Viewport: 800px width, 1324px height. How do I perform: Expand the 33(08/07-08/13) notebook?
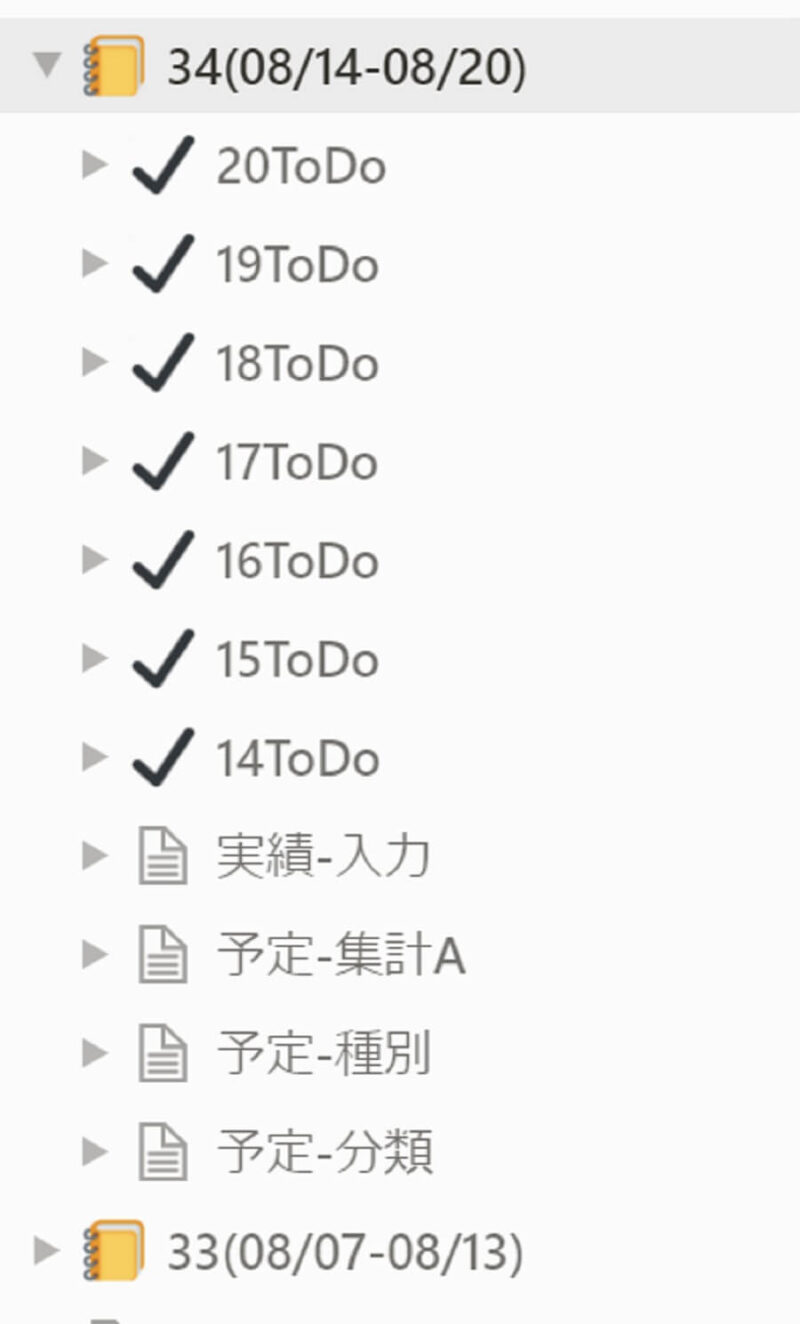pos(46,1250)
